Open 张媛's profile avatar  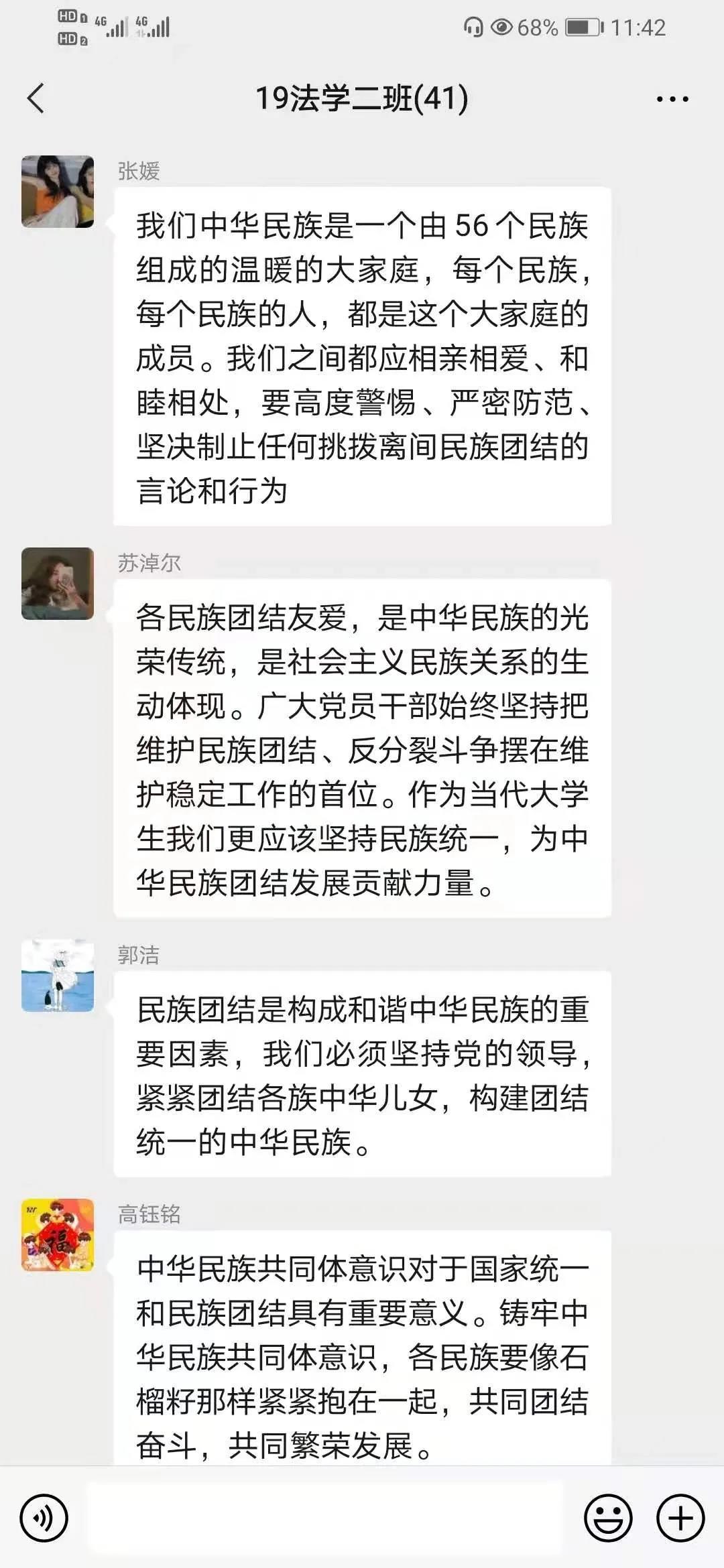pos(58,192)
